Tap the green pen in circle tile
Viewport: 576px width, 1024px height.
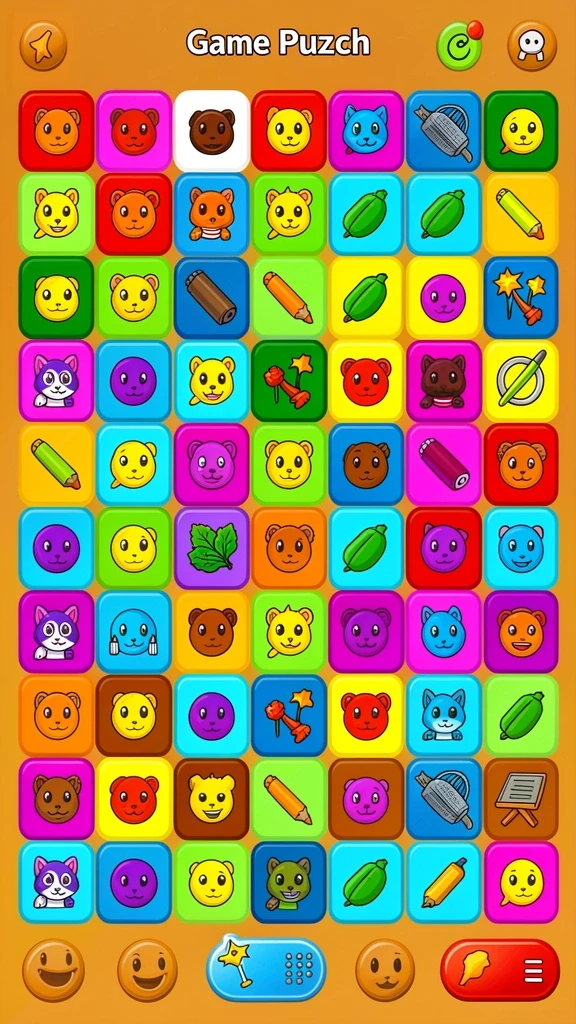(521, 381)
